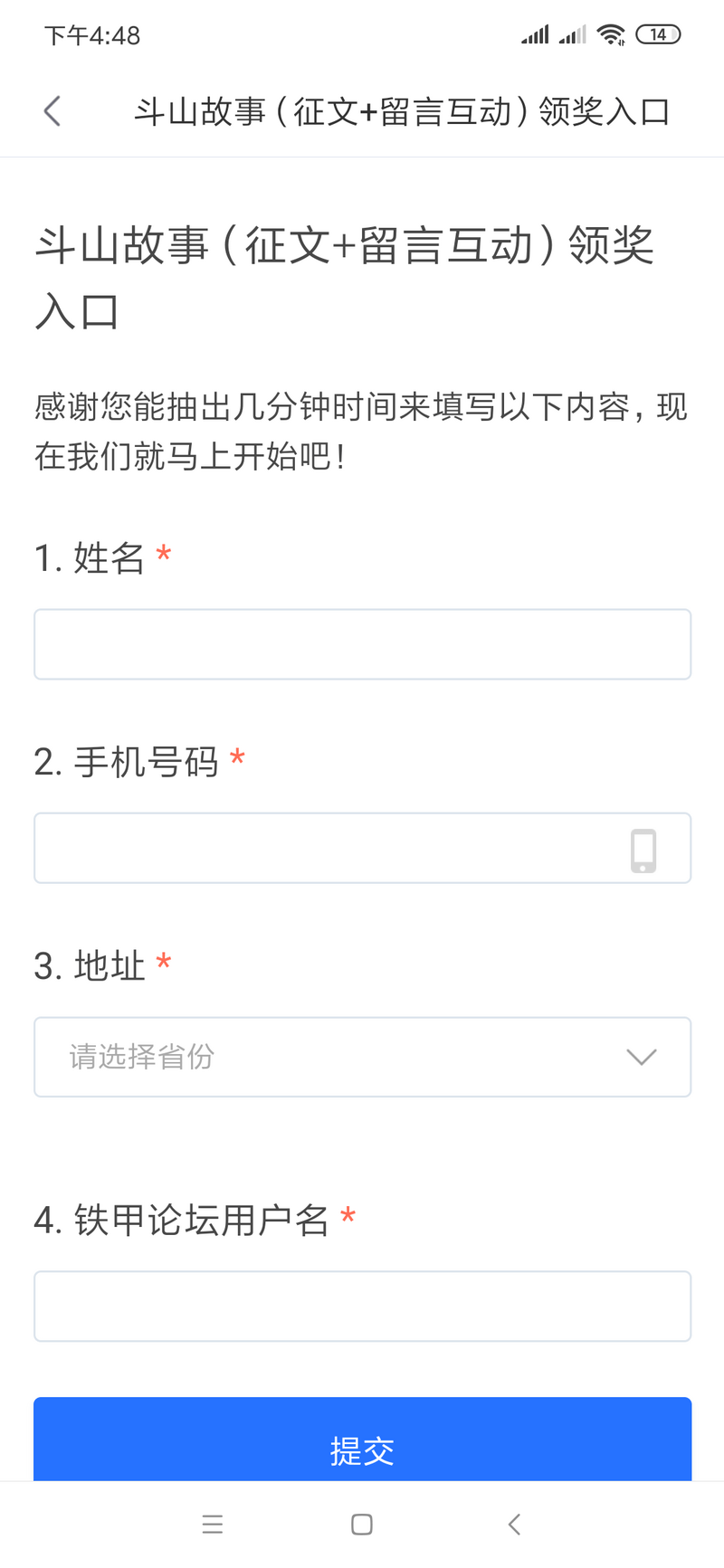Tap the 姓名 input field
Image resolution: width=724 pixels, height=1568 pixels.
coord(362,644)
